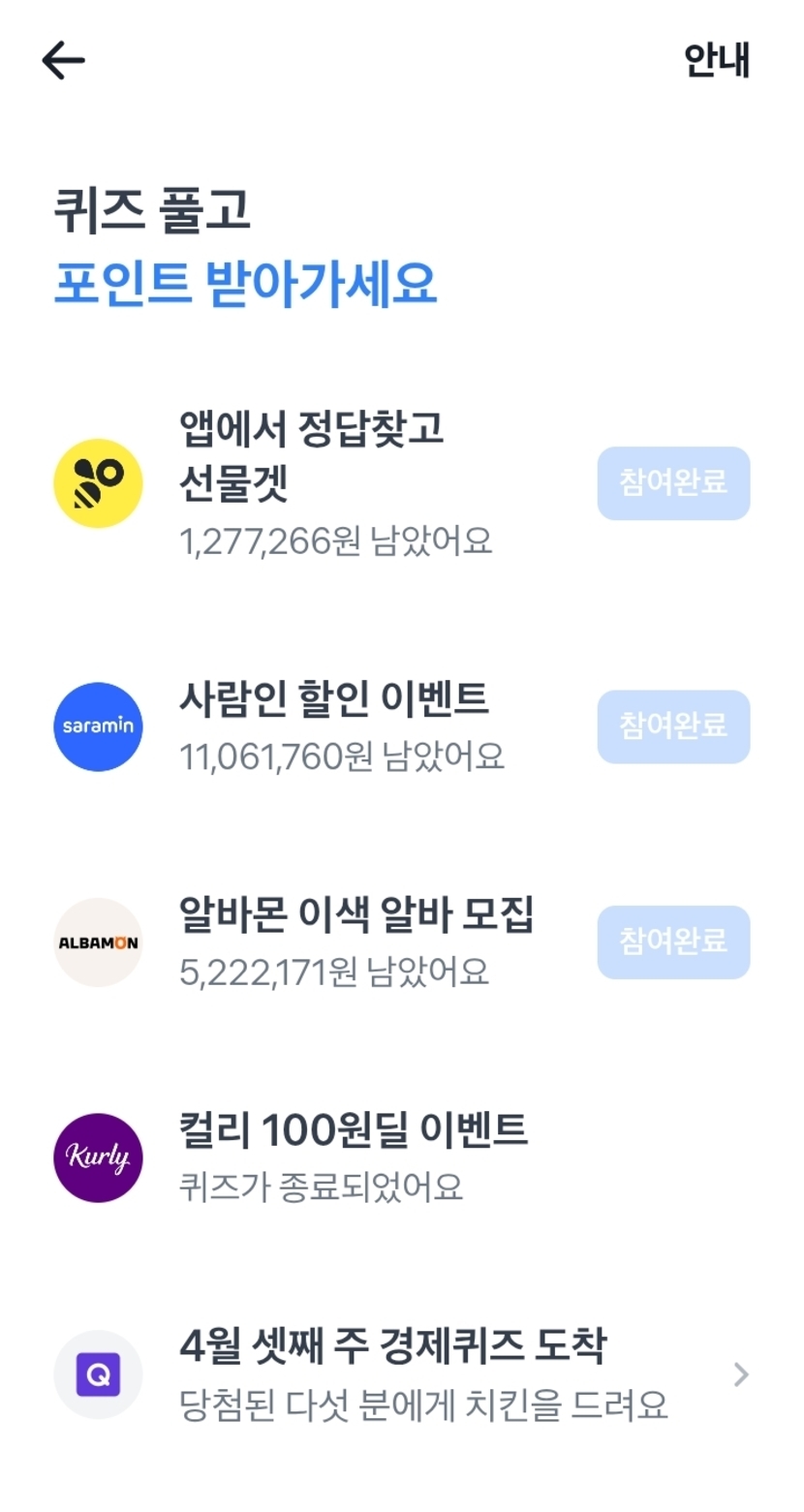
Task: Open the 안내 guide
Action: (717, 60)
